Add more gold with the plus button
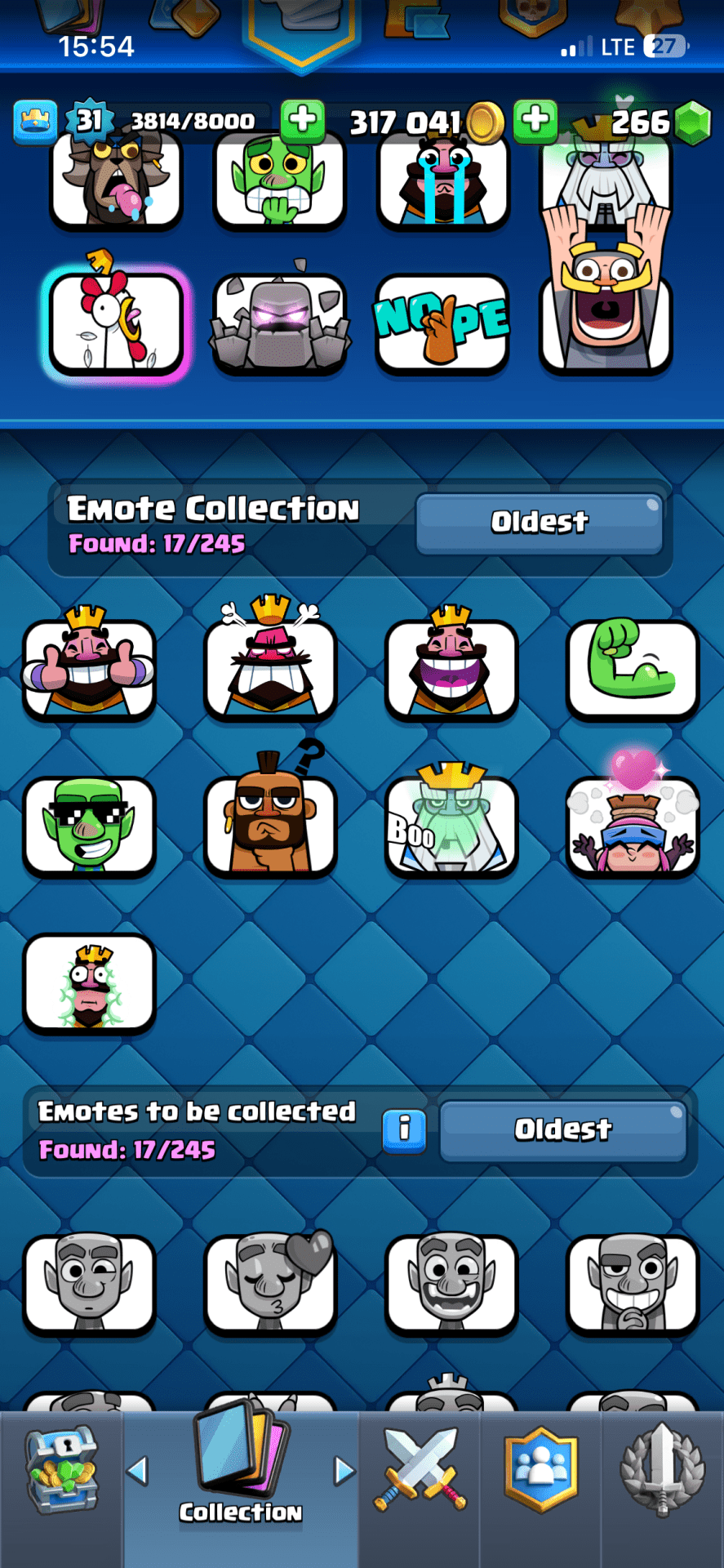 tap(303, 121)
